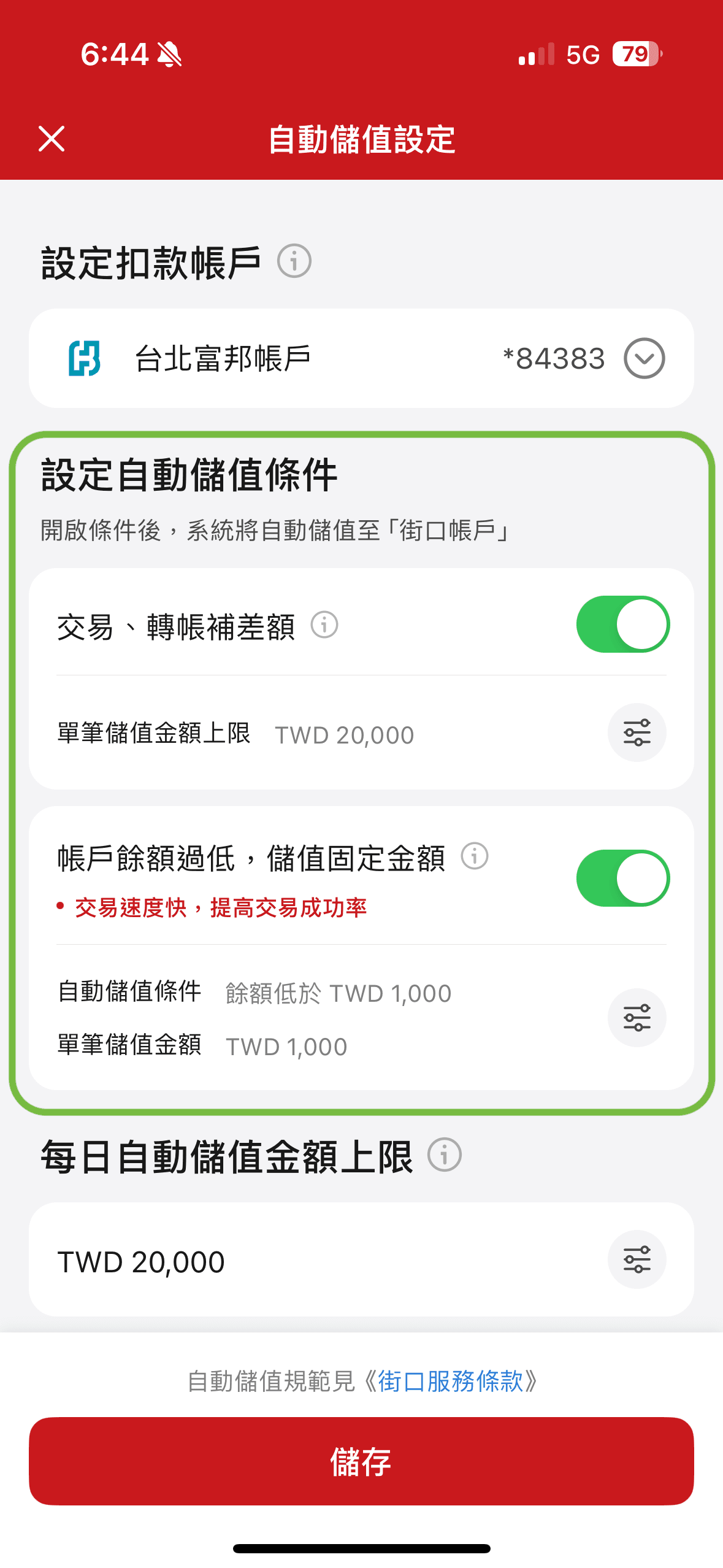The image size is (723, 1568).
Task: Open the info tooltip beside 交易、轉帳補差額
Action: [324, 626]
